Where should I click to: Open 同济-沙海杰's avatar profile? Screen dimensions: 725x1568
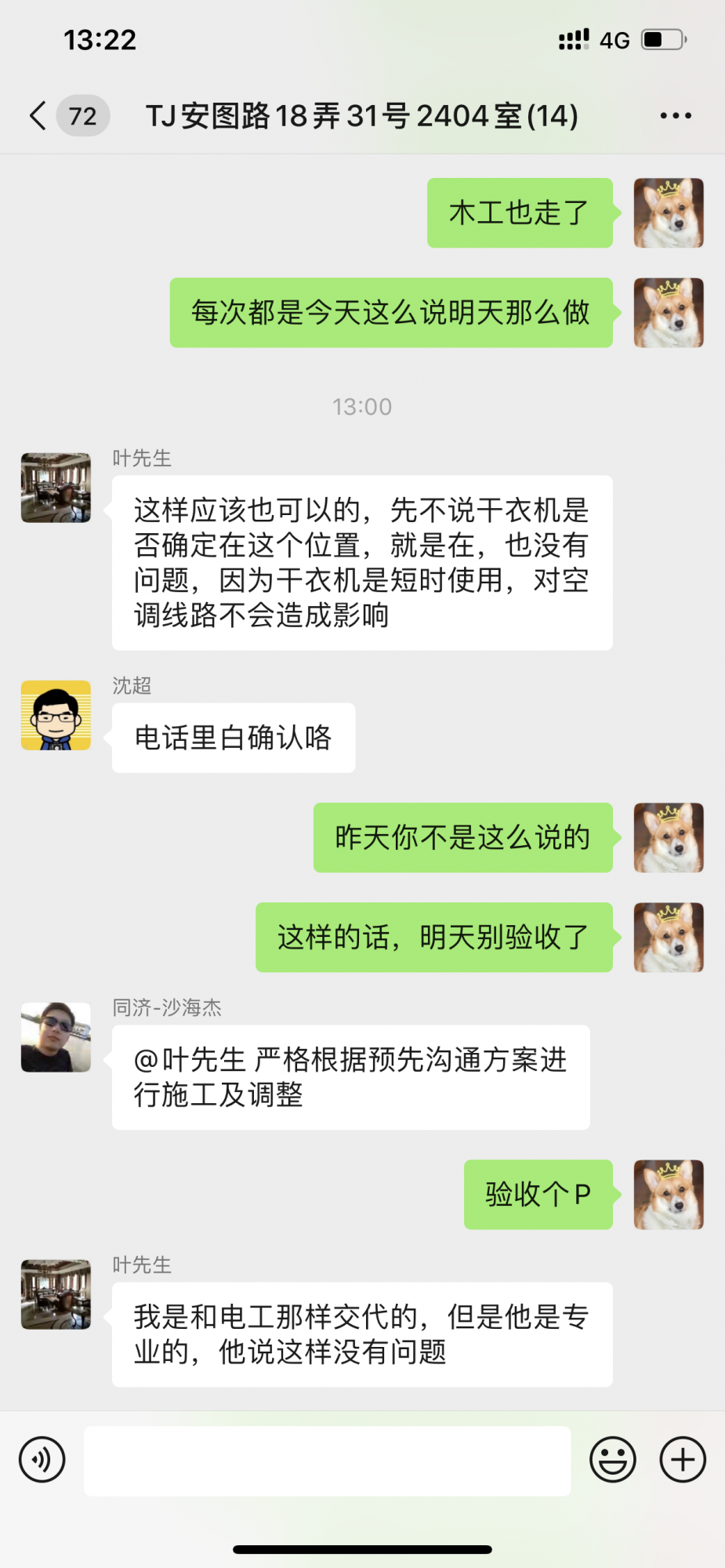coord(56,1036)
